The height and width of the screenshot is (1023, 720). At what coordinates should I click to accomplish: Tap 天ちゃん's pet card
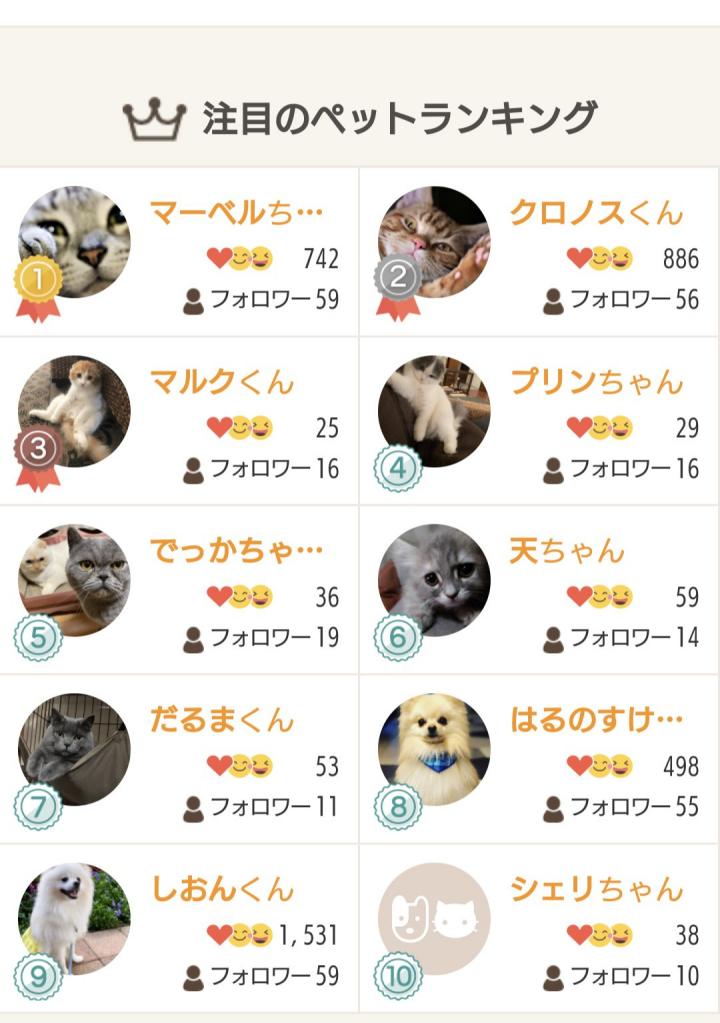(x=539, y=590)
